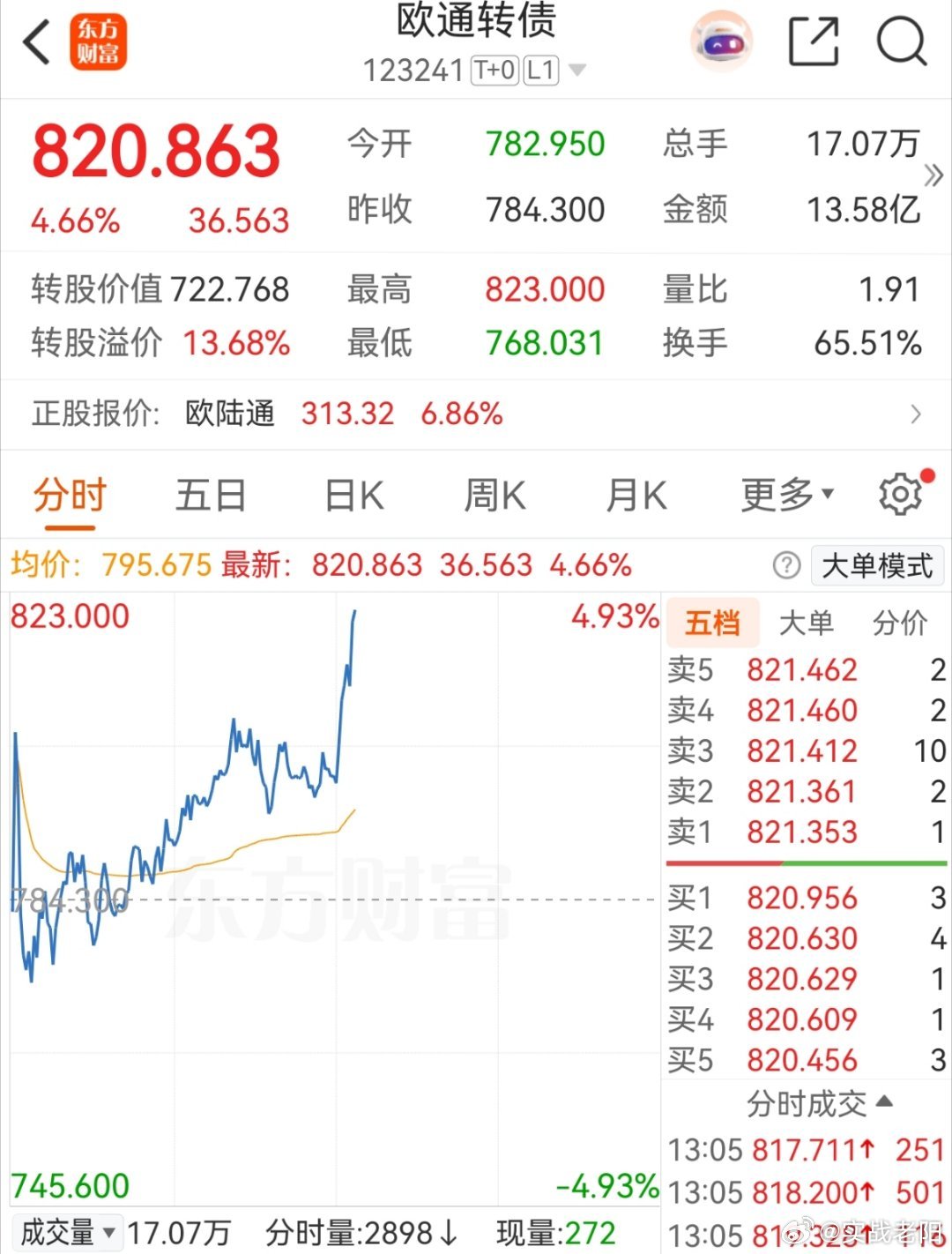Select the 卖1 price 821.353
Image resolution: width=952 pixels, height=1254 pixels.
point(801,832)
